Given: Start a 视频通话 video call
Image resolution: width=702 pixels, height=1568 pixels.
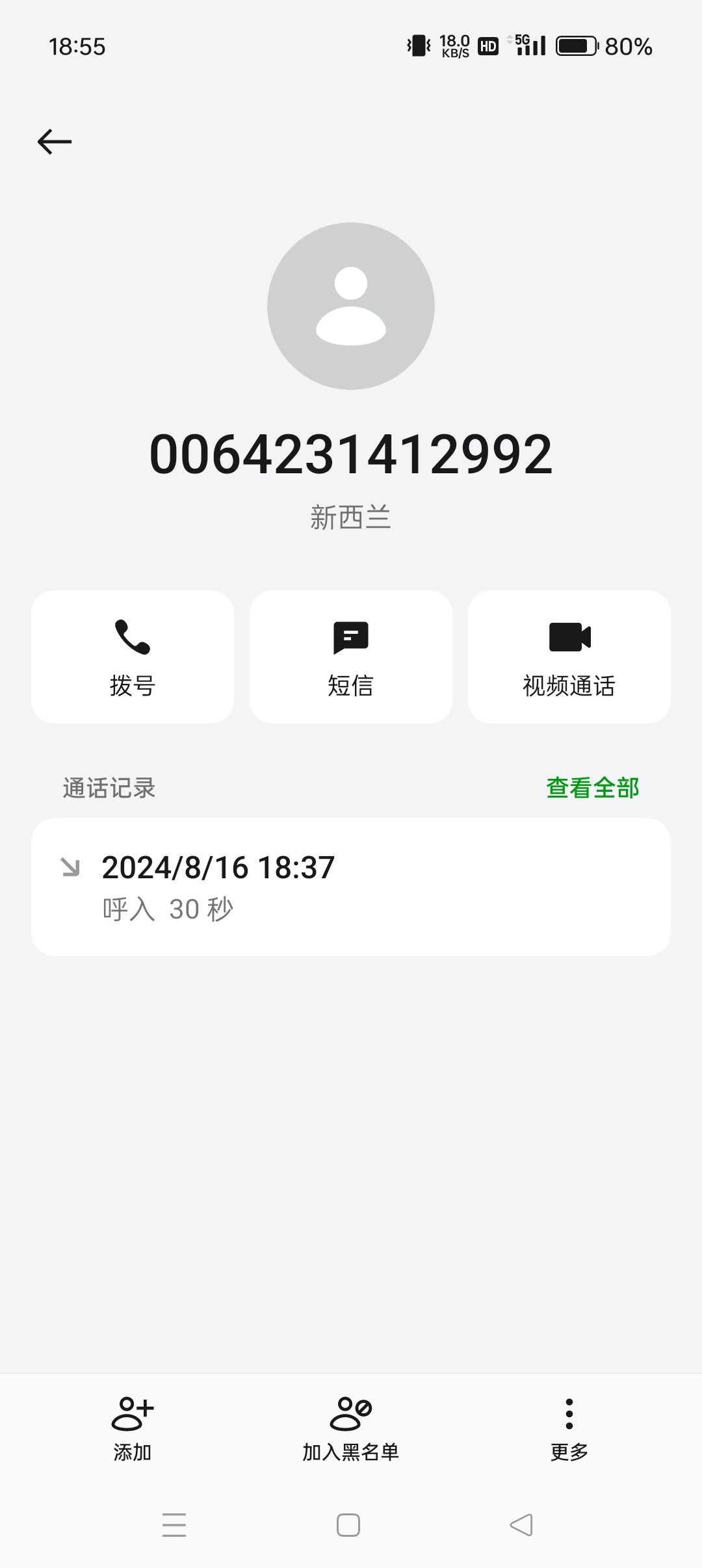Looking at the screenshot, I should click(569, 657).
